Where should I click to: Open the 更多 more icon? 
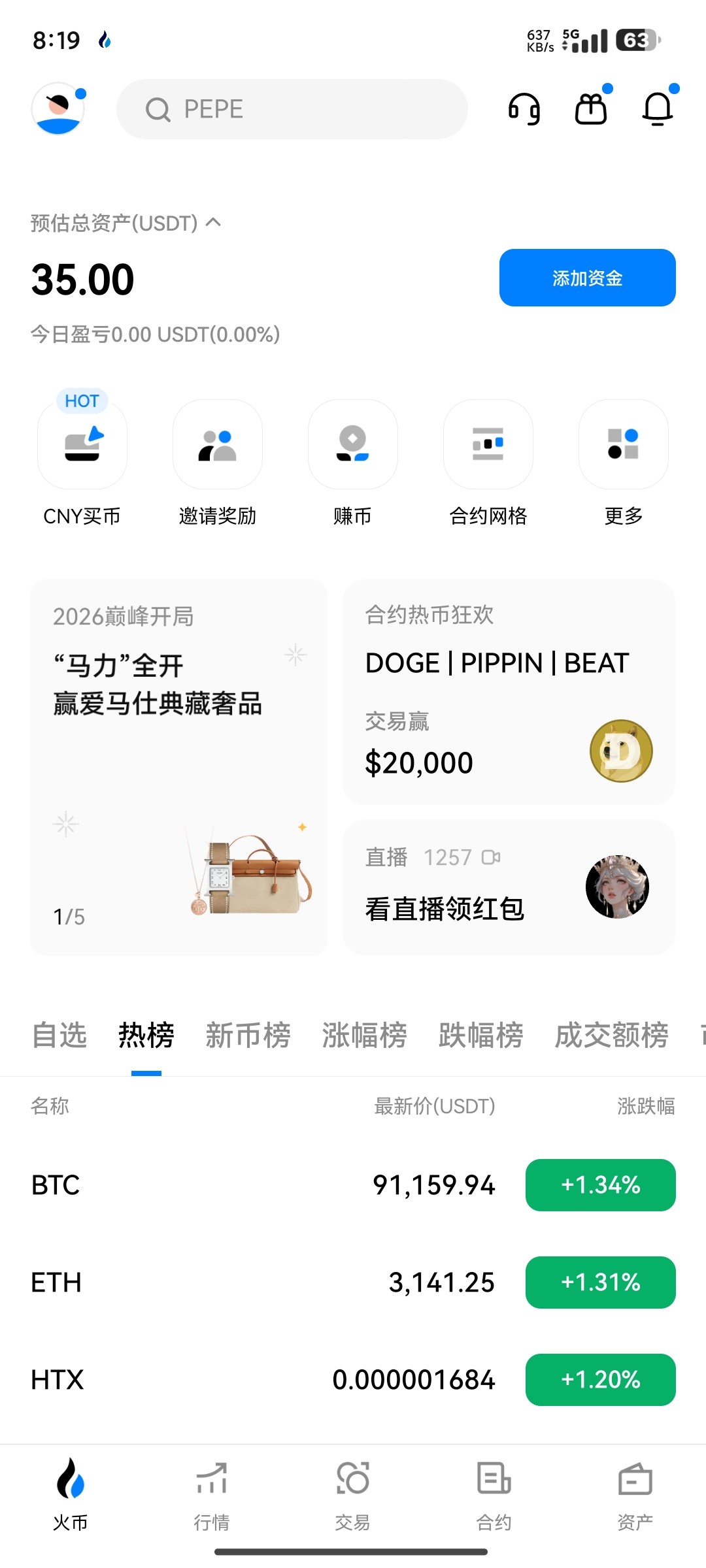click(x=622, y=445)
